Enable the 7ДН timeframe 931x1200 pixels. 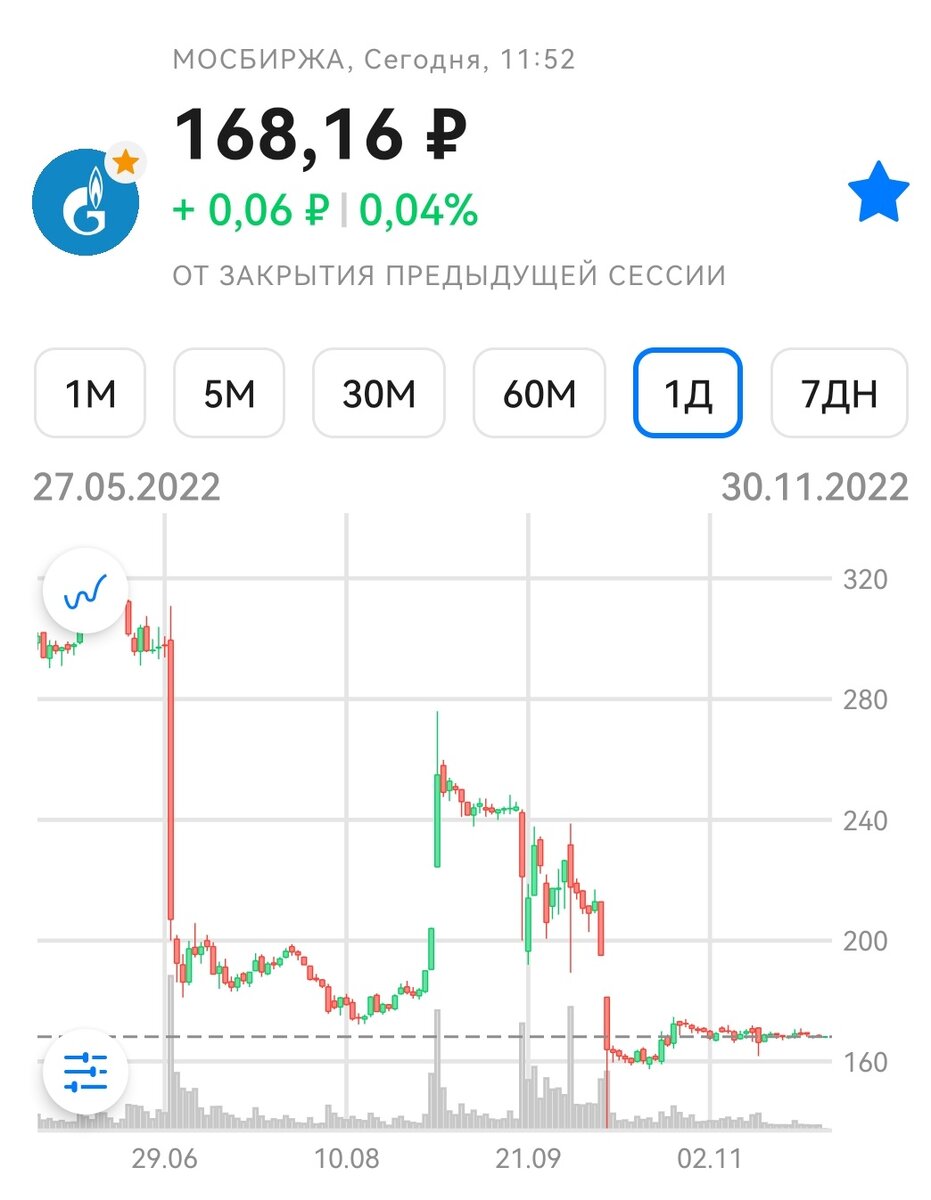[x=840, y=394]
